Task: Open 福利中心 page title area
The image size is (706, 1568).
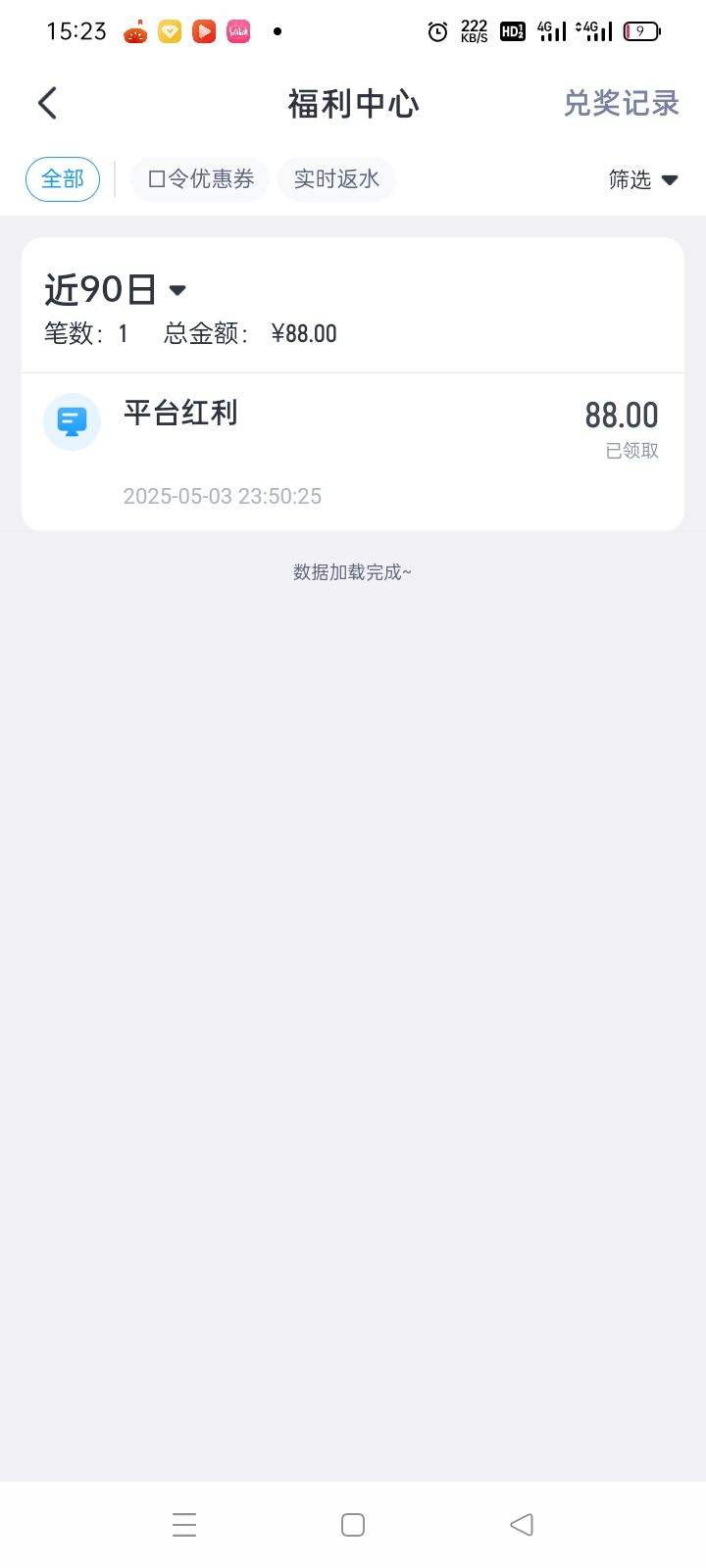Action: (353, 103)
